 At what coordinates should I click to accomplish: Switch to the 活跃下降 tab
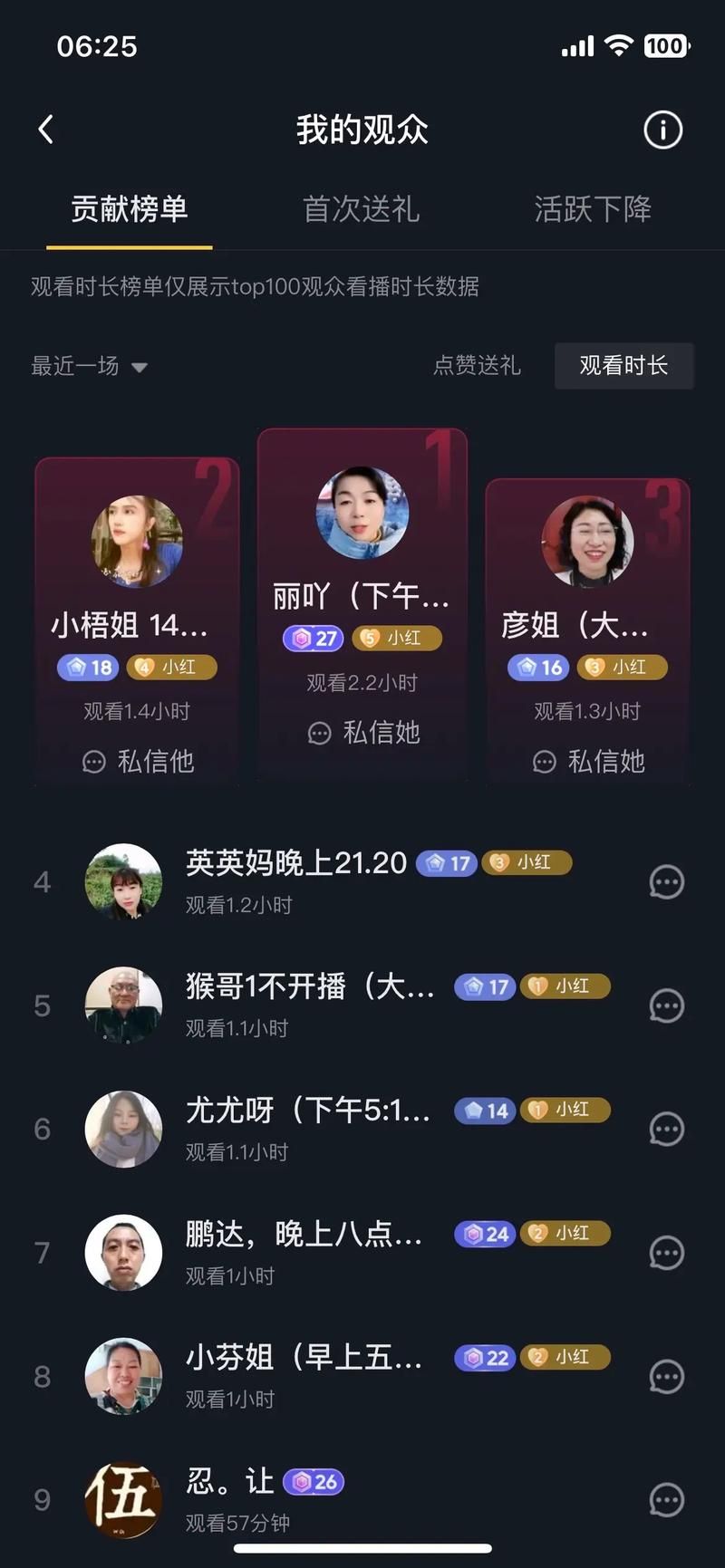pyautogui.click(x=593, y=209)
